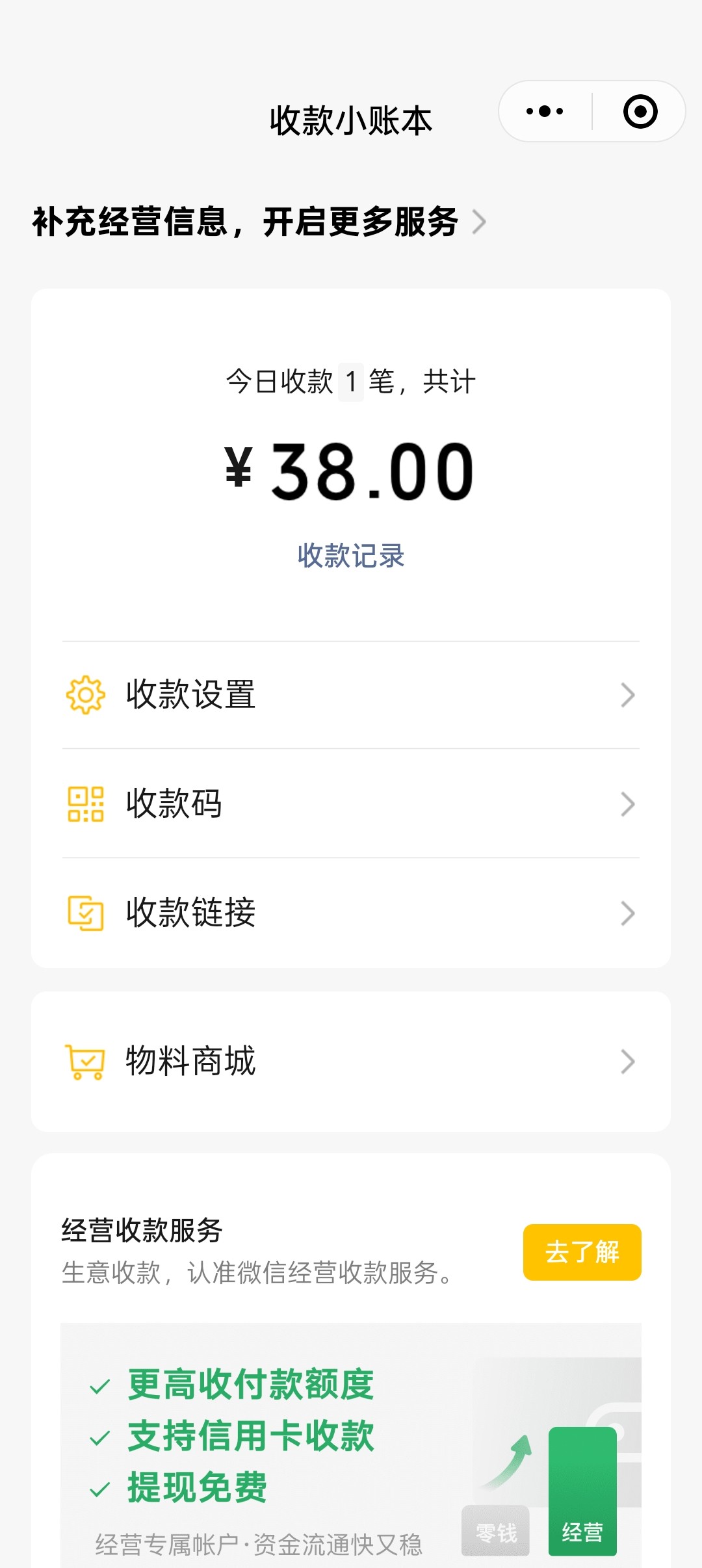Close the mini program via circle icon
This screenshot has height=1568, width=702.
640,112
